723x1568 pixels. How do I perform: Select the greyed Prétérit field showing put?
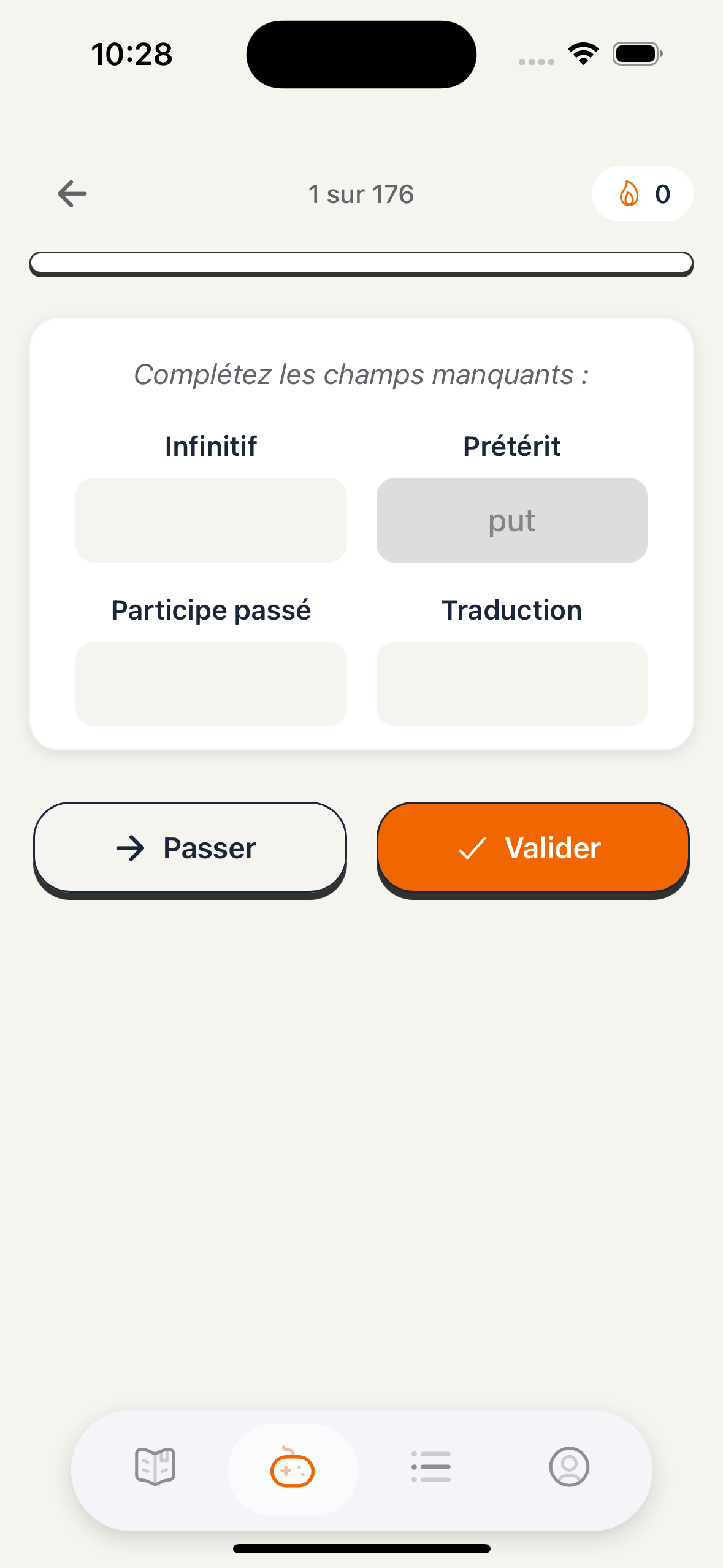511,520
